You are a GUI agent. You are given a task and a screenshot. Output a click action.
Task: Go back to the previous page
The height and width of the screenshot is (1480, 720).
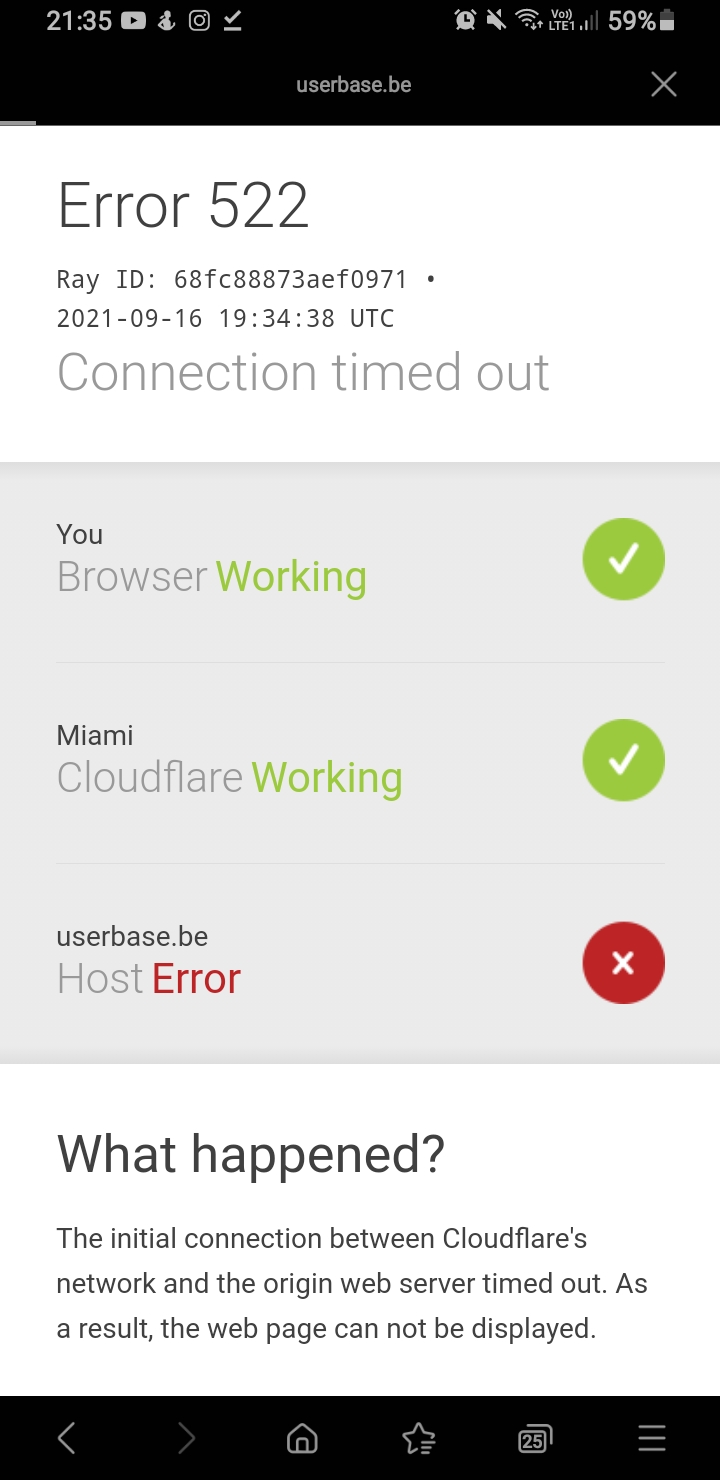click(66, 1438)
